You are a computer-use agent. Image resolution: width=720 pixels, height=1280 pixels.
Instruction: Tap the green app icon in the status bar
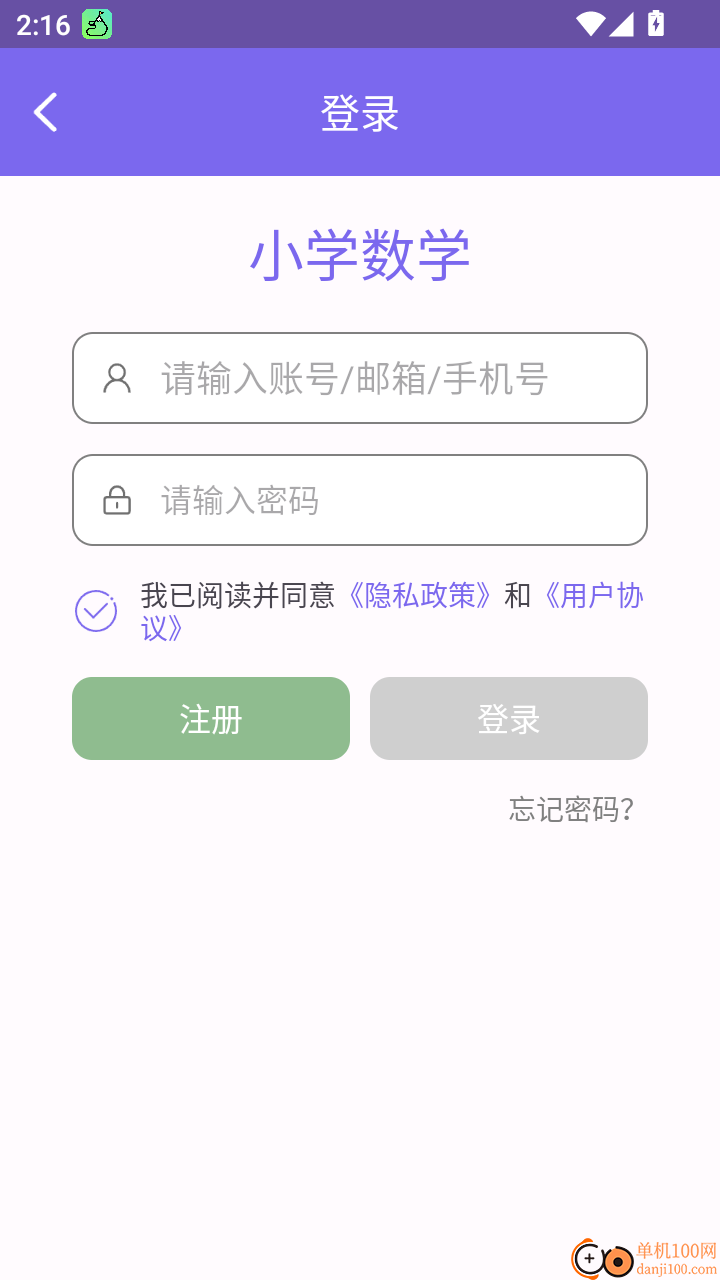point(95,23)
